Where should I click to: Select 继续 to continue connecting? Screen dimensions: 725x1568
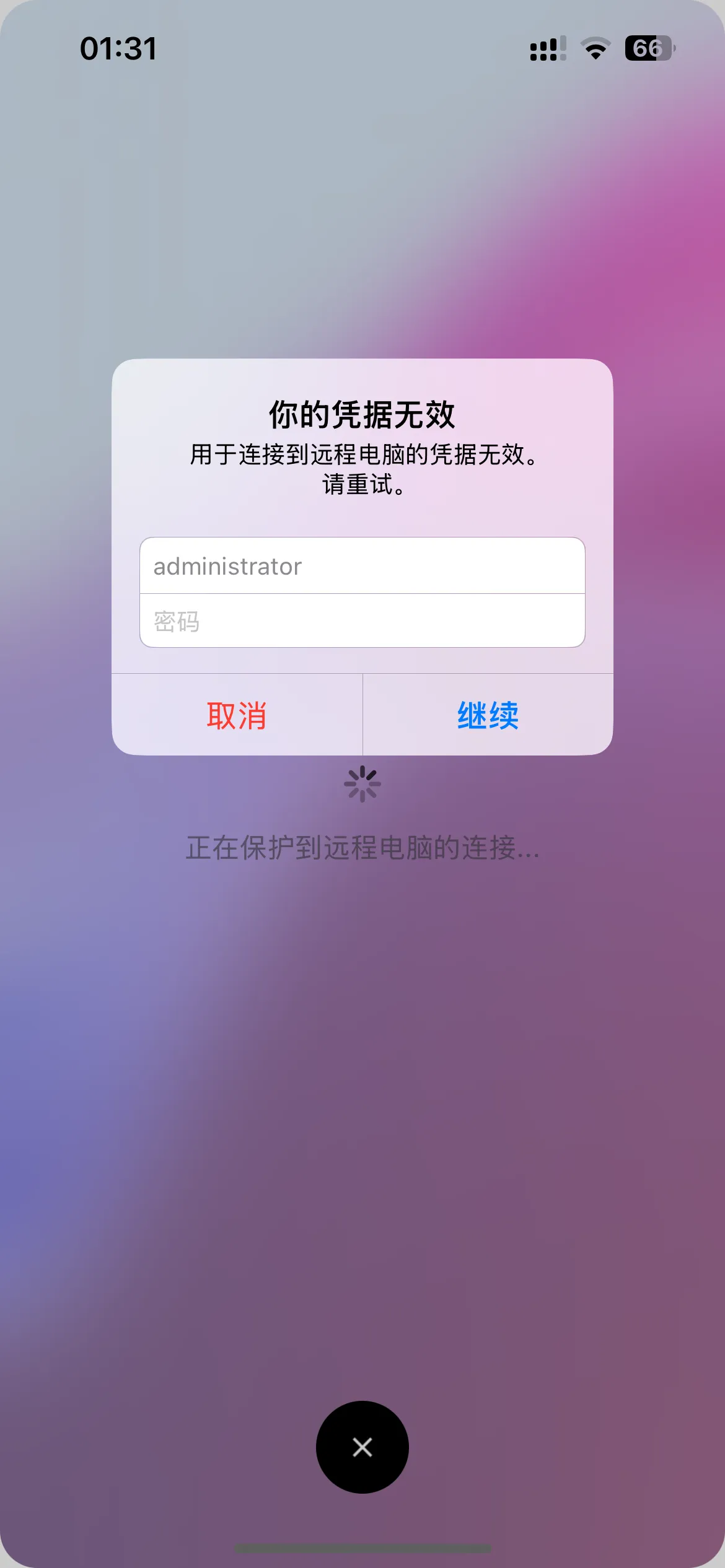point(488,715)
